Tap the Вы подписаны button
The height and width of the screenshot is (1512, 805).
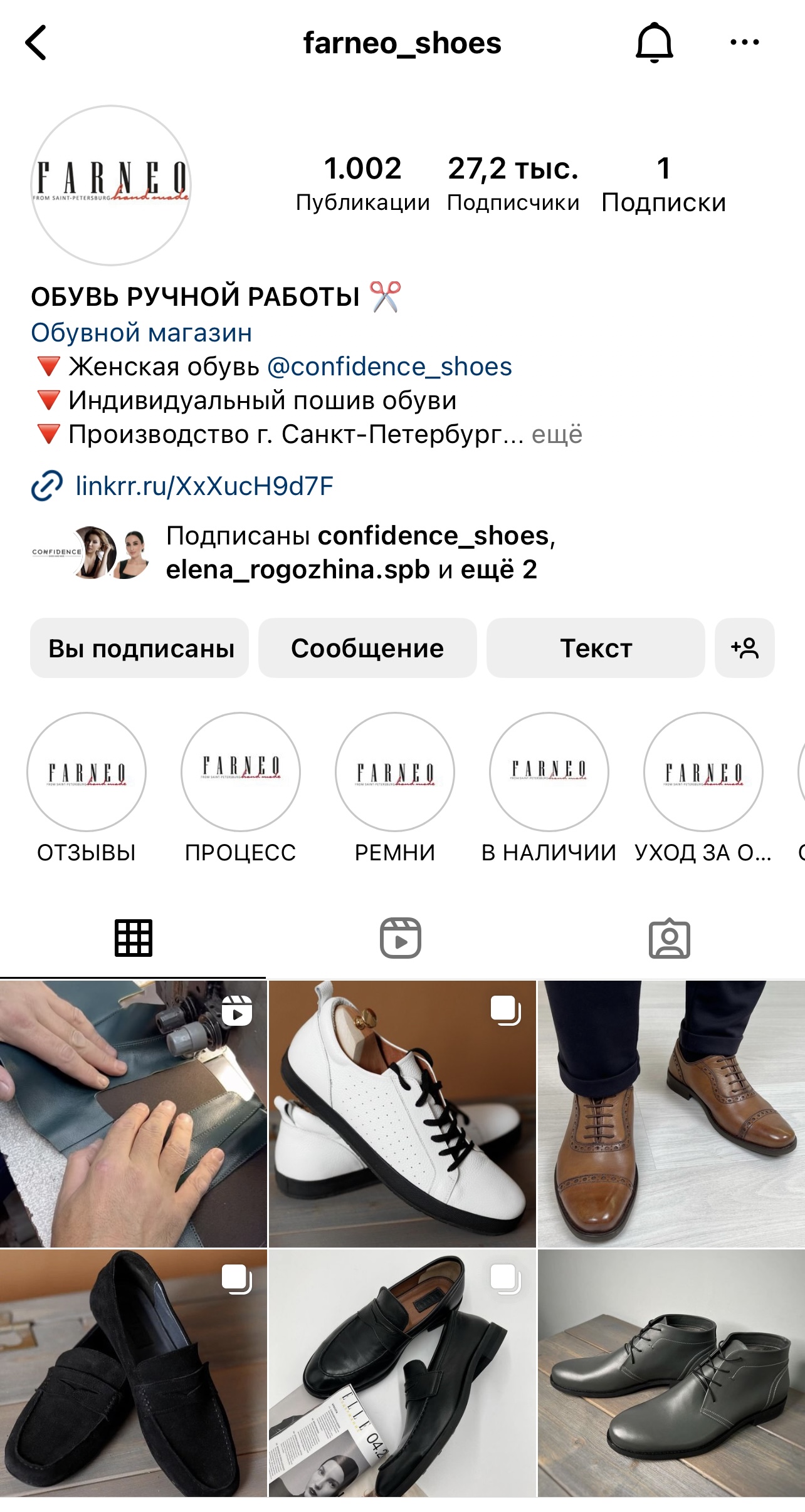click(x=140, y=648)
